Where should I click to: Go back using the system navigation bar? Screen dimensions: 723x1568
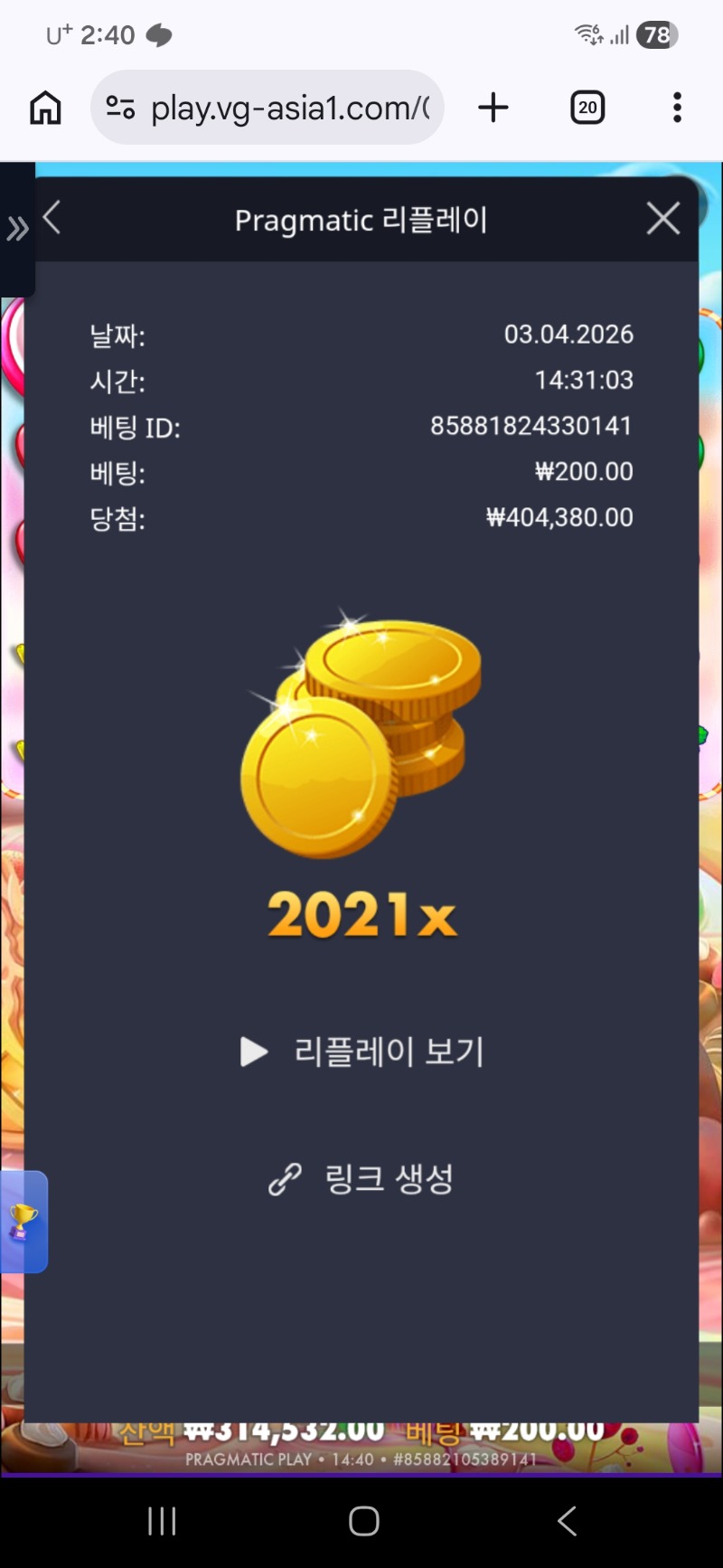point(567,1521)
